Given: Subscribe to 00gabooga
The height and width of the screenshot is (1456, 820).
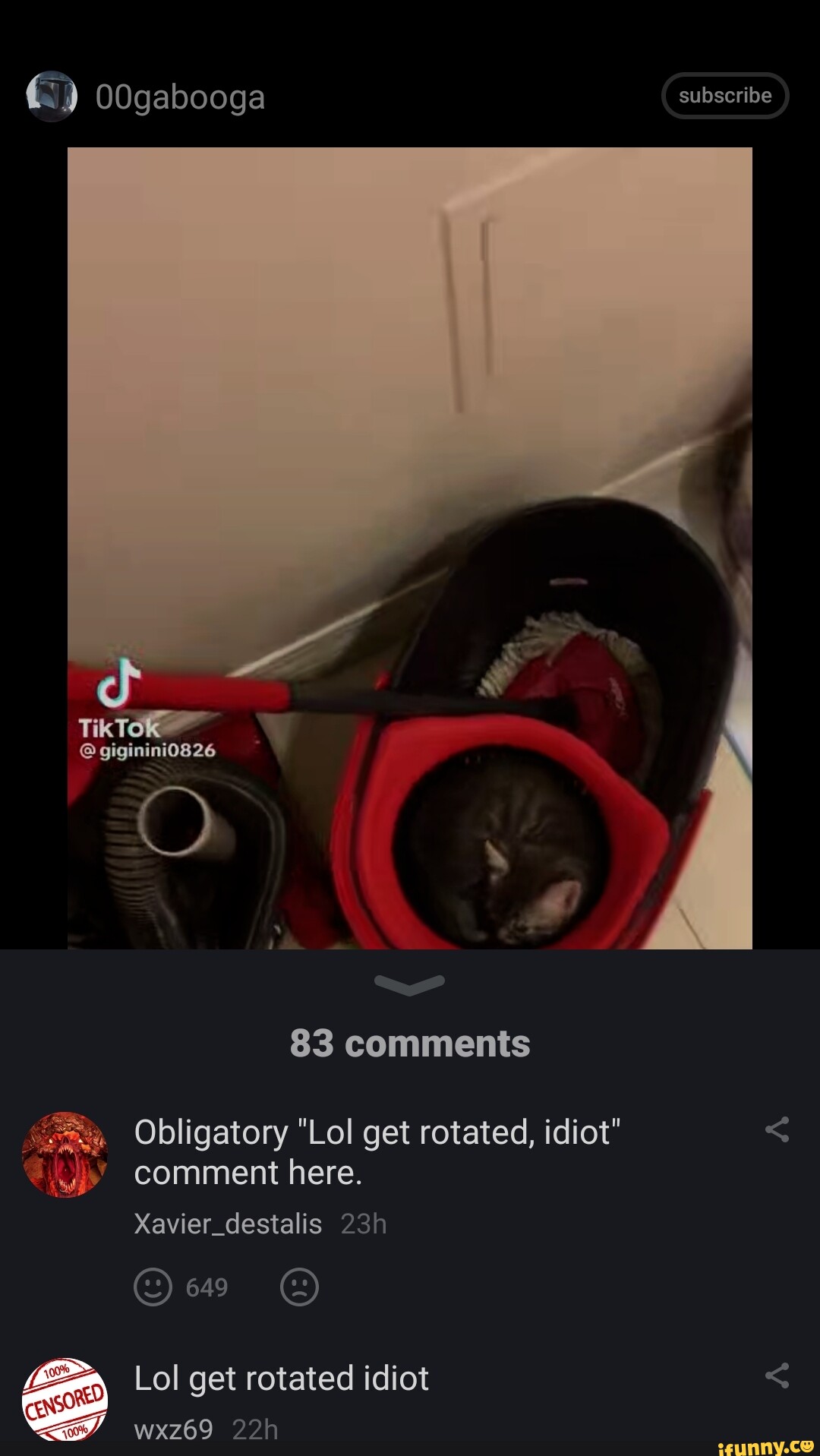Looking at the screenshot, I should [725, 96].
